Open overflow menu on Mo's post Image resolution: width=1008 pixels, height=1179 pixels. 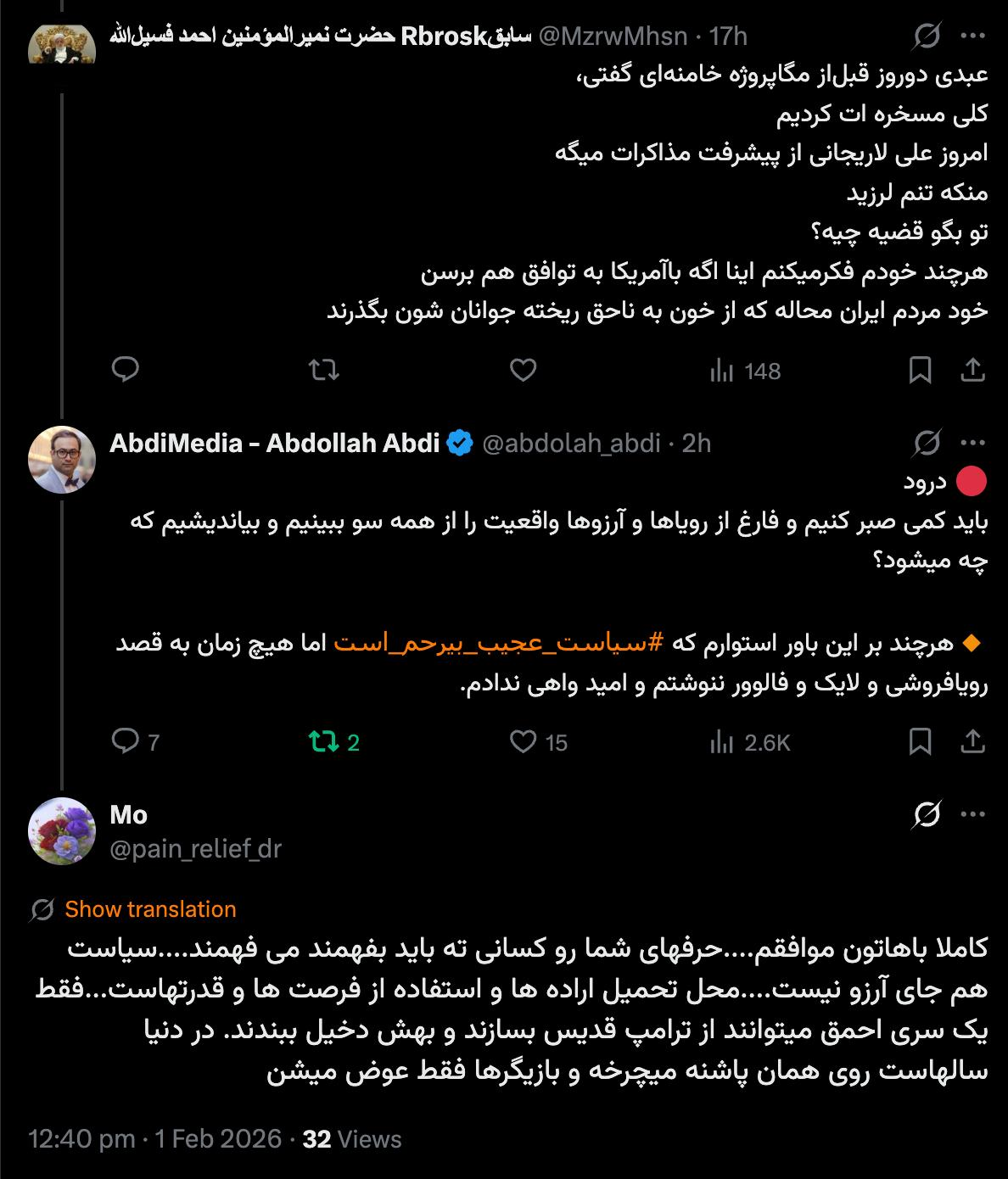(972, 814)
